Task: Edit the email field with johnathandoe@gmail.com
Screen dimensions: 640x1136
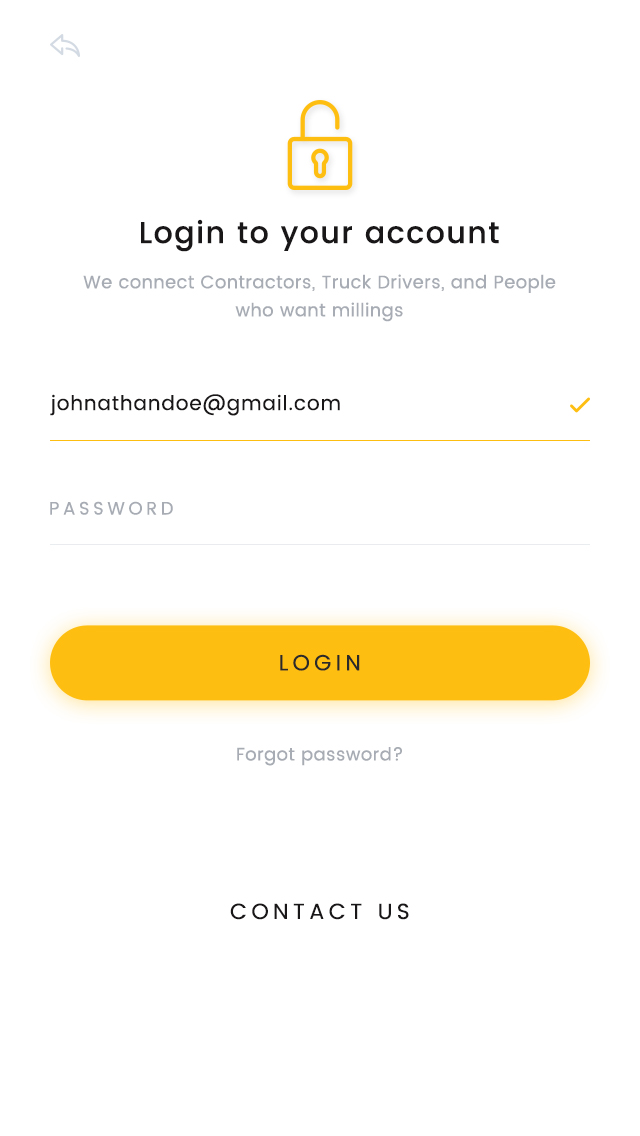Action: pyautogui.click(x=300, y=404)
